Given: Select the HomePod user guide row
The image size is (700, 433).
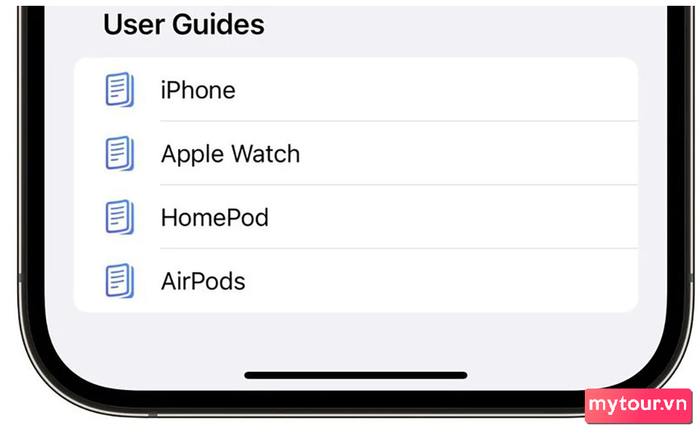Looking at the screenshot, I should coord(355,217).
